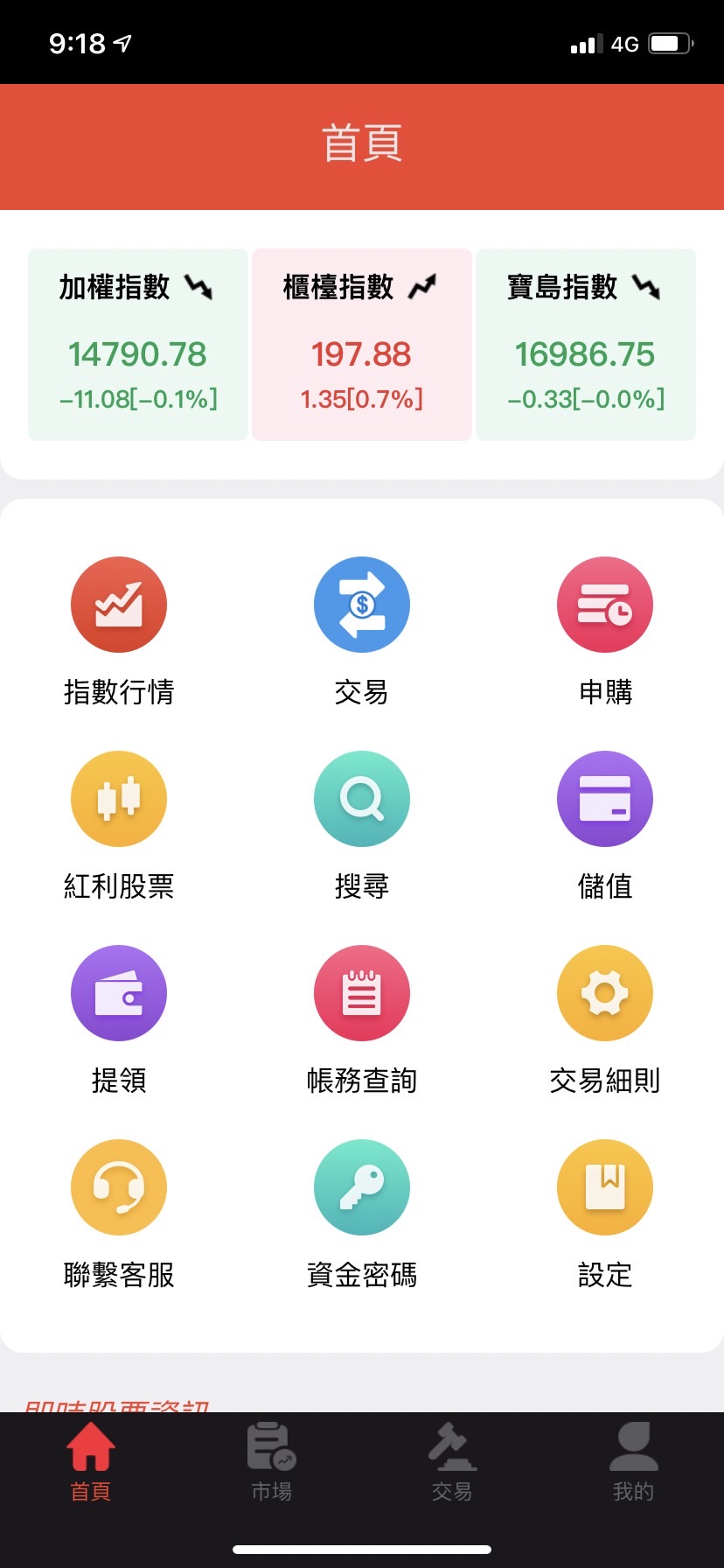Screen dimensions: 724x1568
Task: Select 提領 withdrawal
Action: click(119, 993)
